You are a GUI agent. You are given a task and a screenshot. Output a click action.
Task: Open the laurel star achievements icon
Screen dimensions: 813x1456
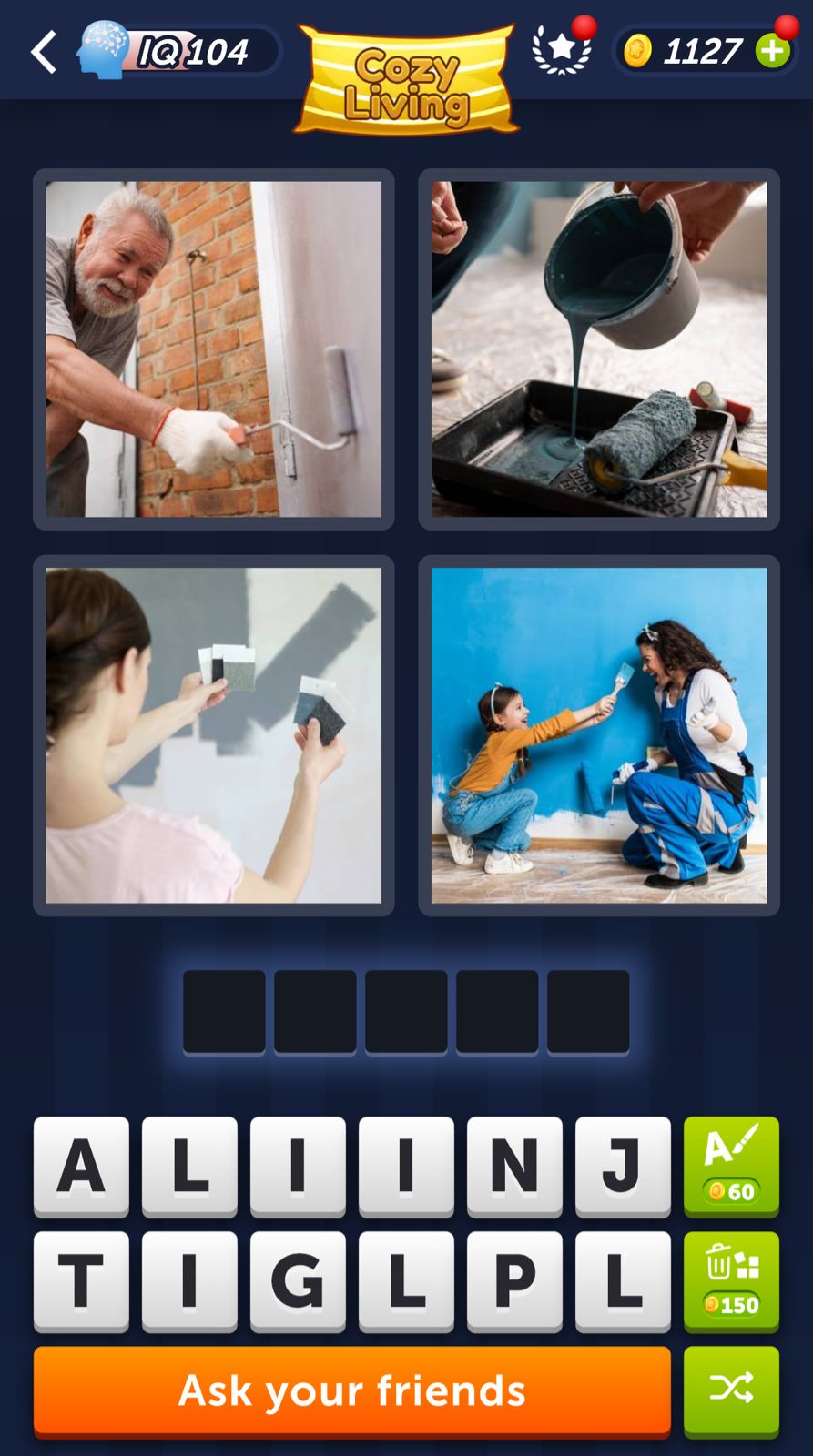[562, 49]
